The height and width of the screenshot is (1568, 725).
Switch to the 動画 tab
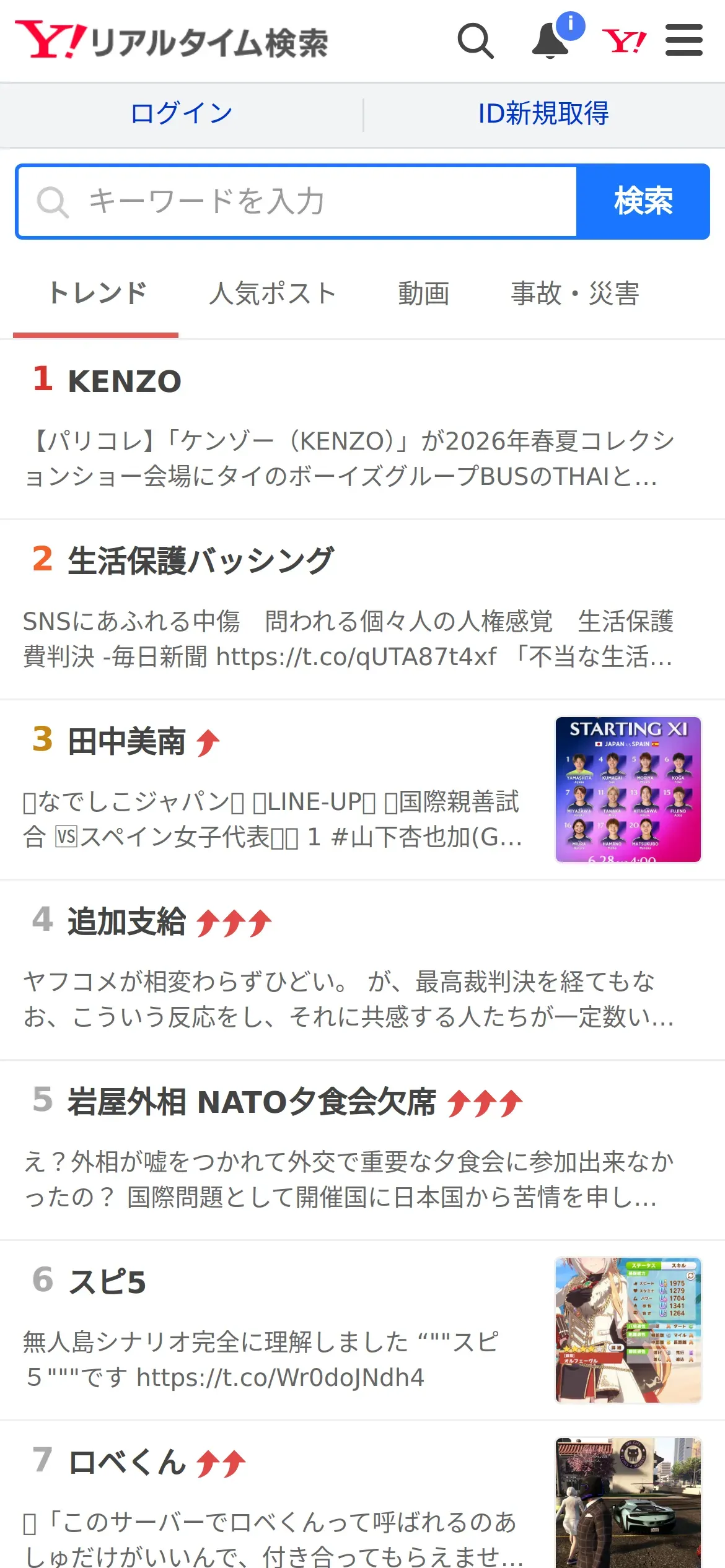(424, 294)
